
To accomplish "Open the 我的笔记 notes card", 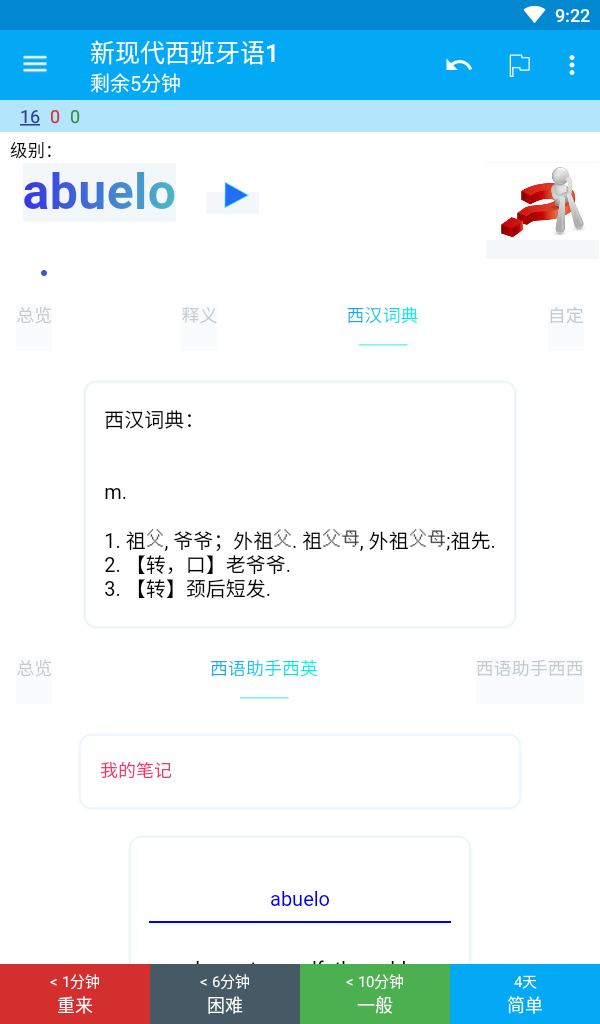I will pyautogui.click(x=300, y=771).
